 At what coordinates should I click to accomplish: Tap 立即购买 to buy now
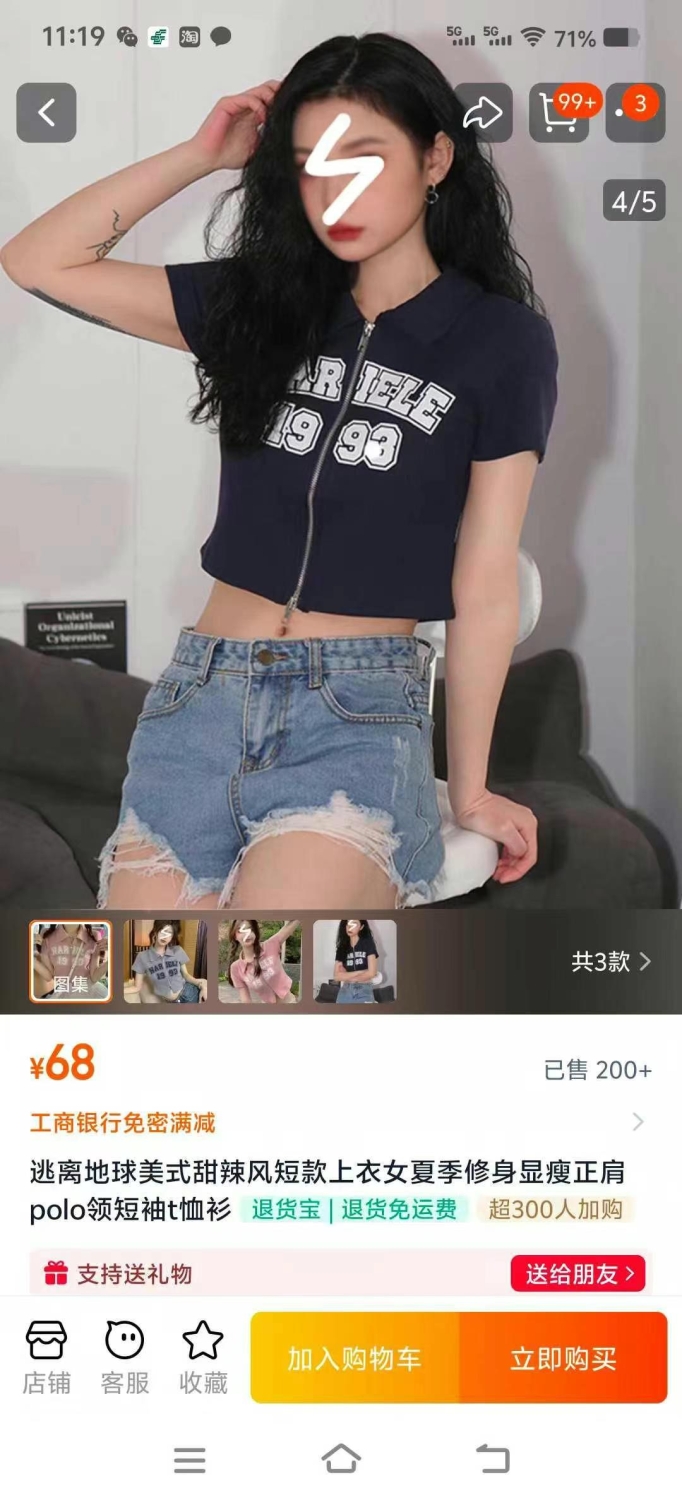coord(564,1358)
